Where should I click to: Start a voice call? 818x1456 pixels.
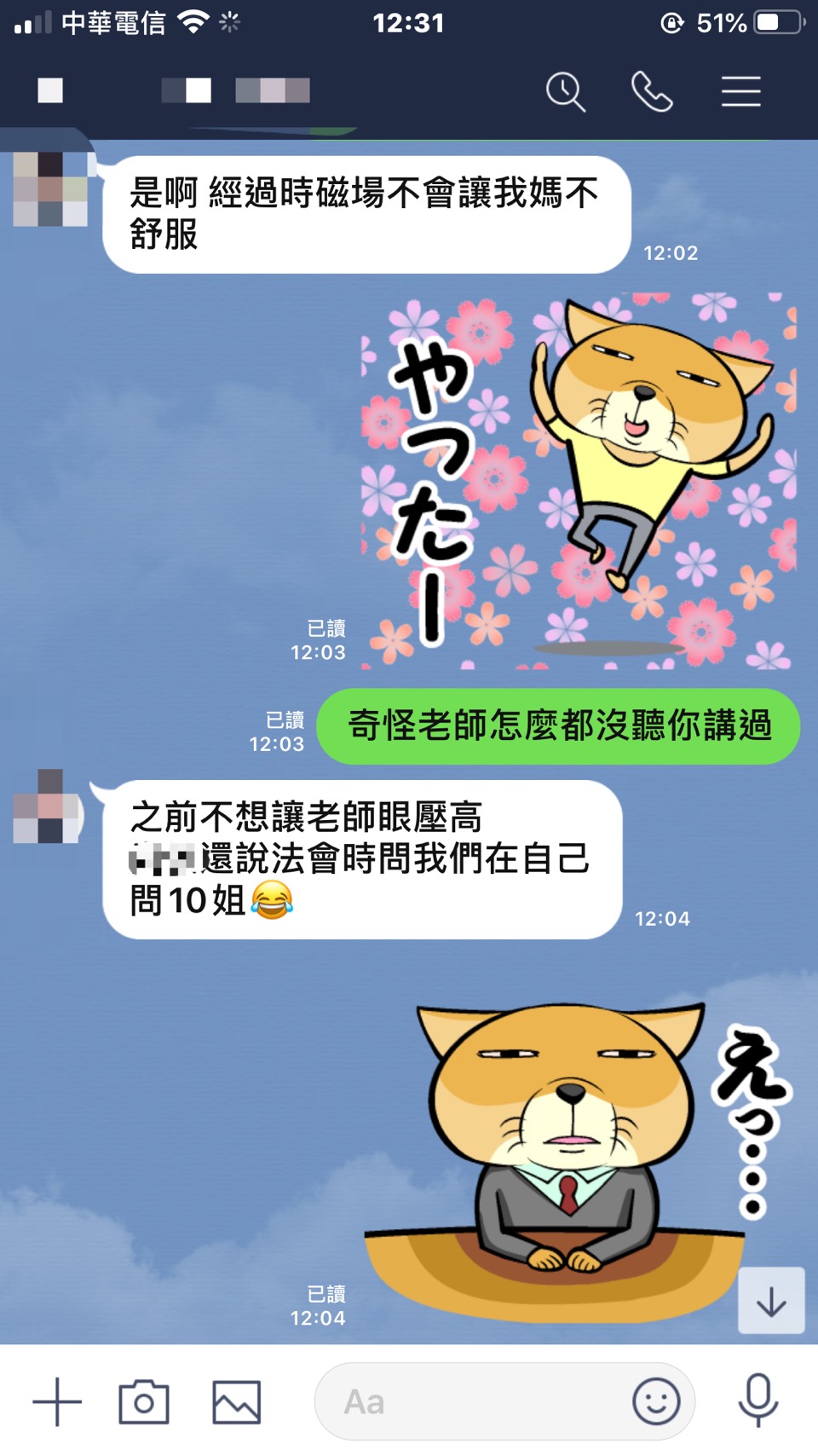(652, 91)
